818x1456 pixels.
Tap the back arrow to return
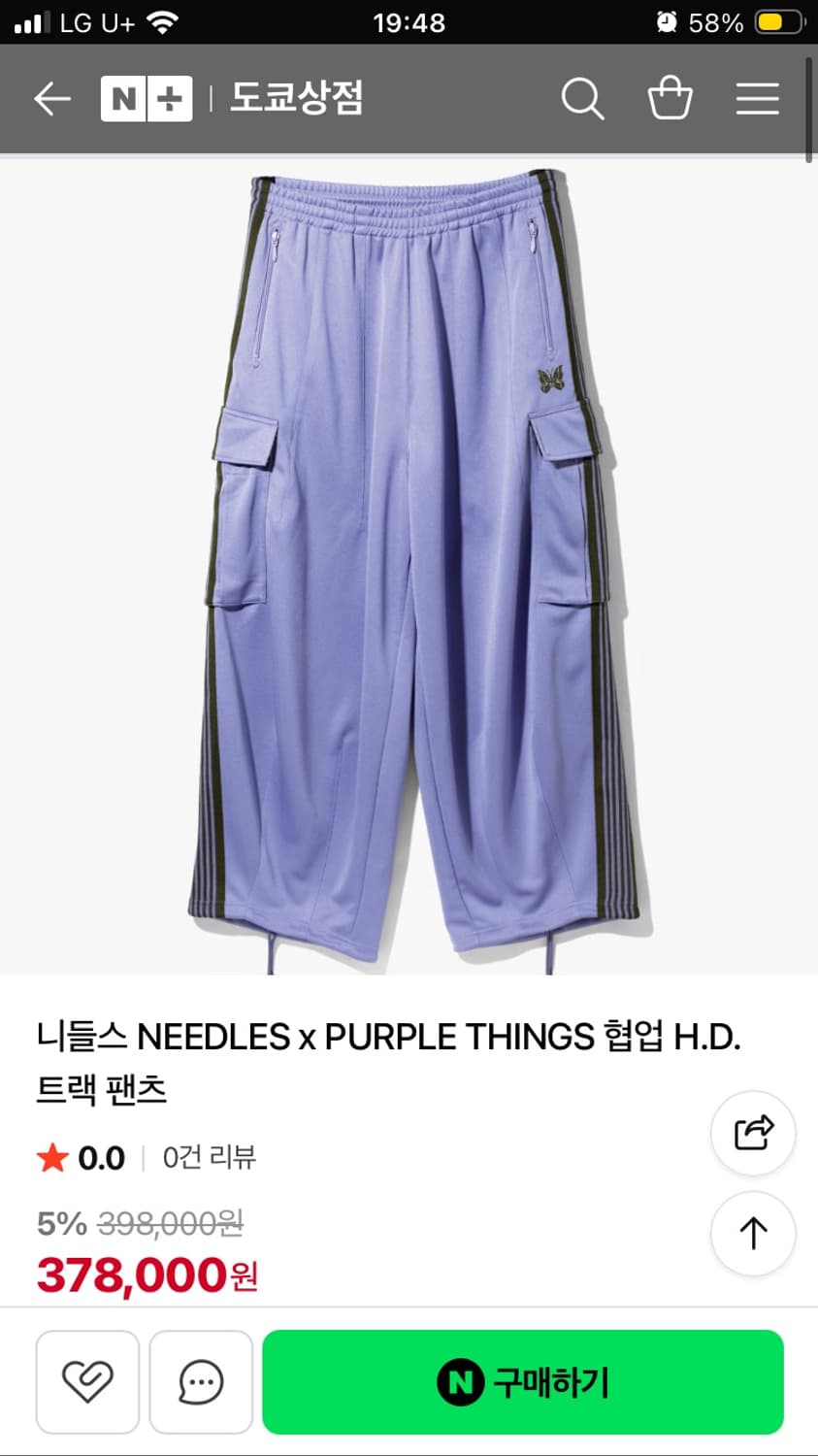coord(51,99)
